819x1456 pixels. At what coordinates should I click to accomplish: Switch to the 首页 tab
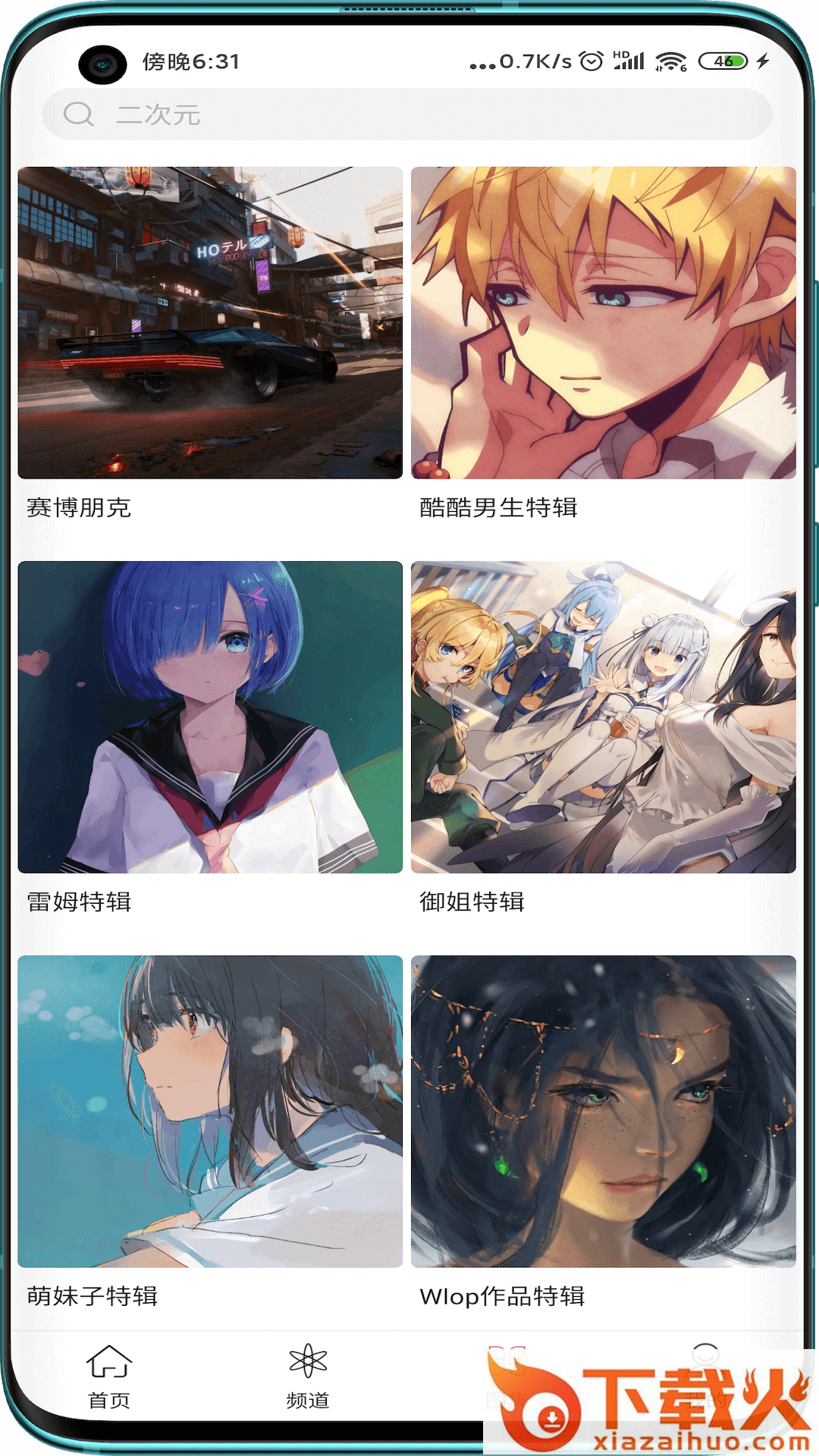pyautogui.click(x=109, y=1376)
